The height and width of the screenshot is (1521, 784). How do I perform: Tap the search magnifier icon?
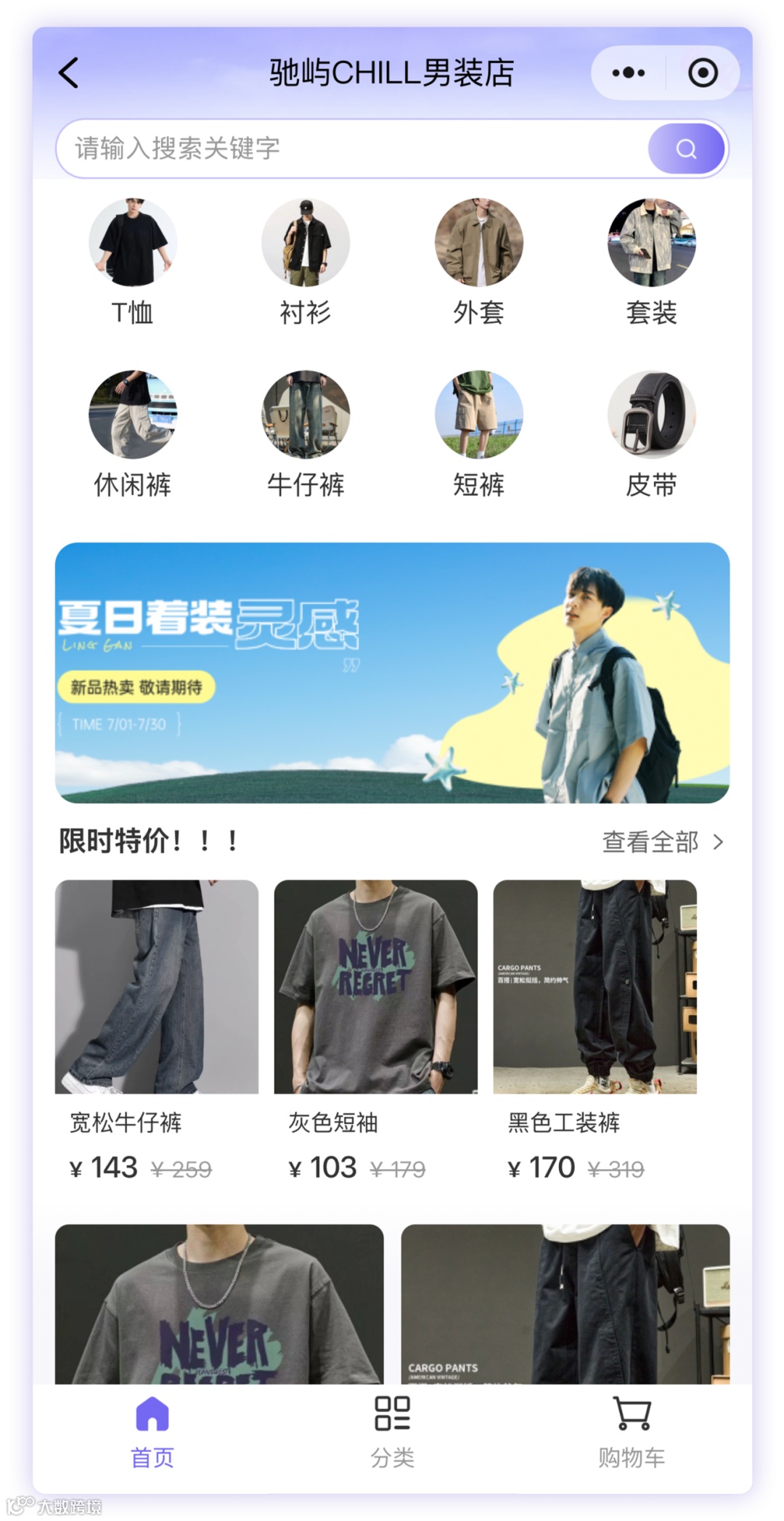685,149
